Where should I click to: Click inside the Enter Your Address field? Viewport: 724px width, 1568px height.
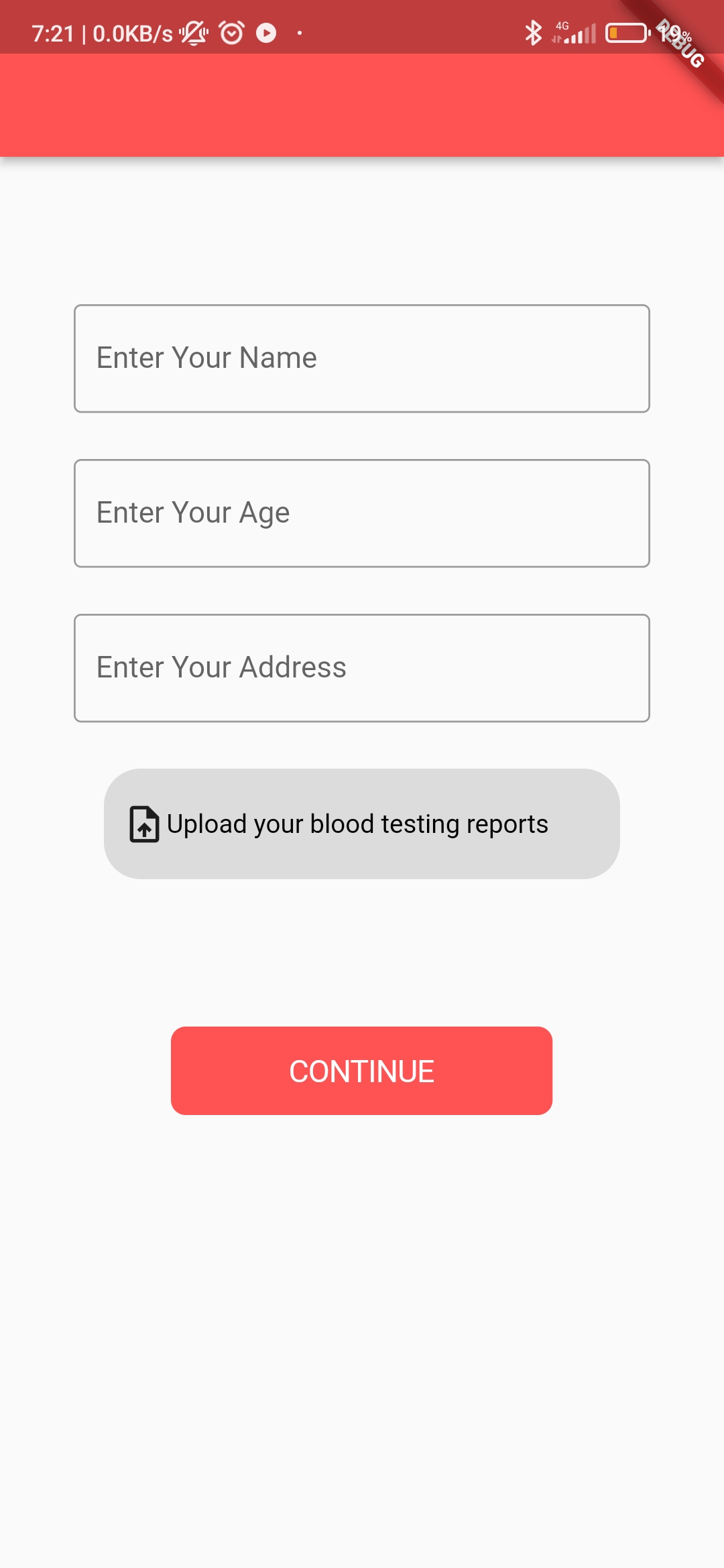coord(362,667)
